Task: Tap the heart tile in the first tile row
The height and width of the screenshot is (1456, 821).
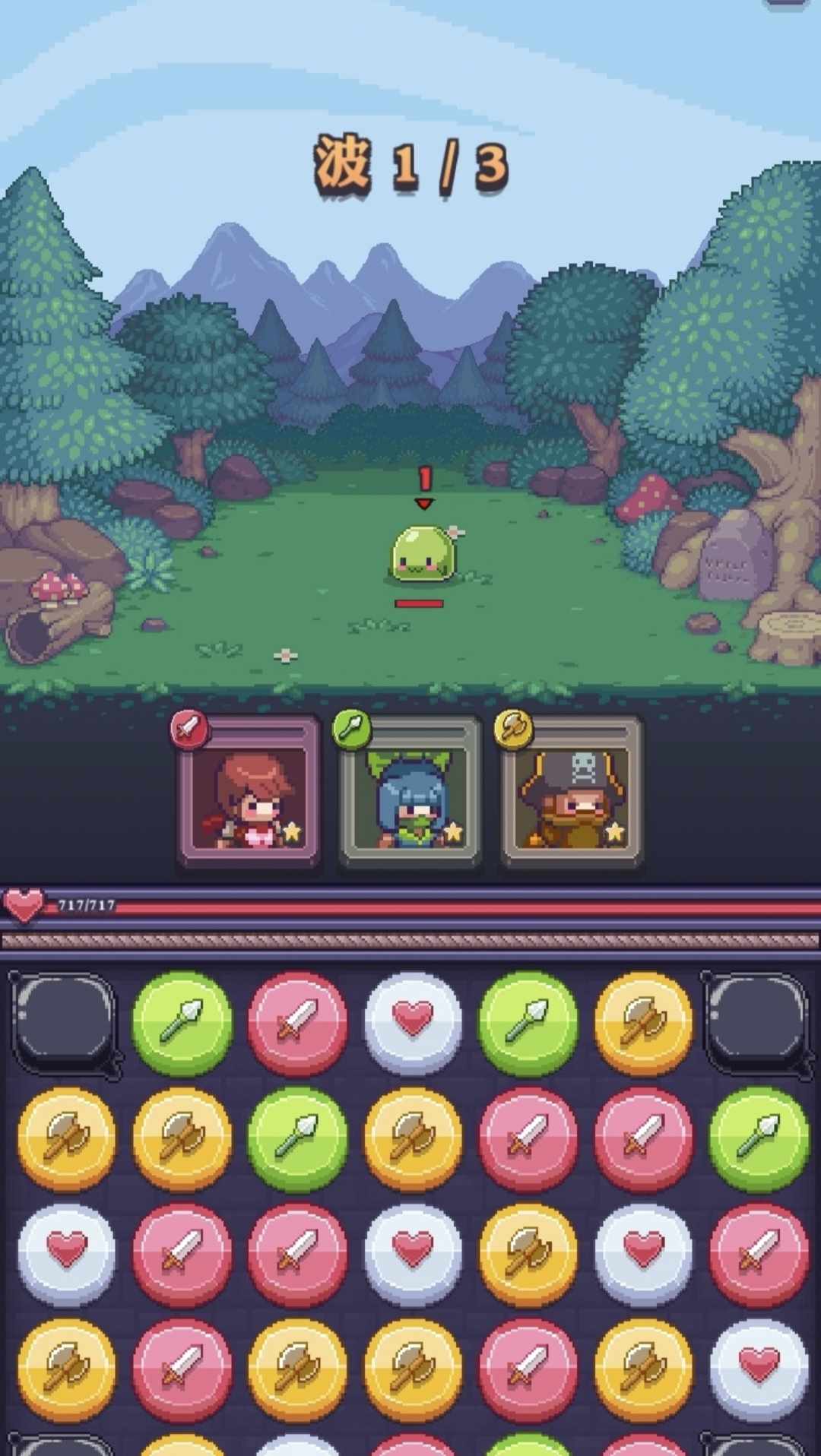Action: (x=413, y=1022)
